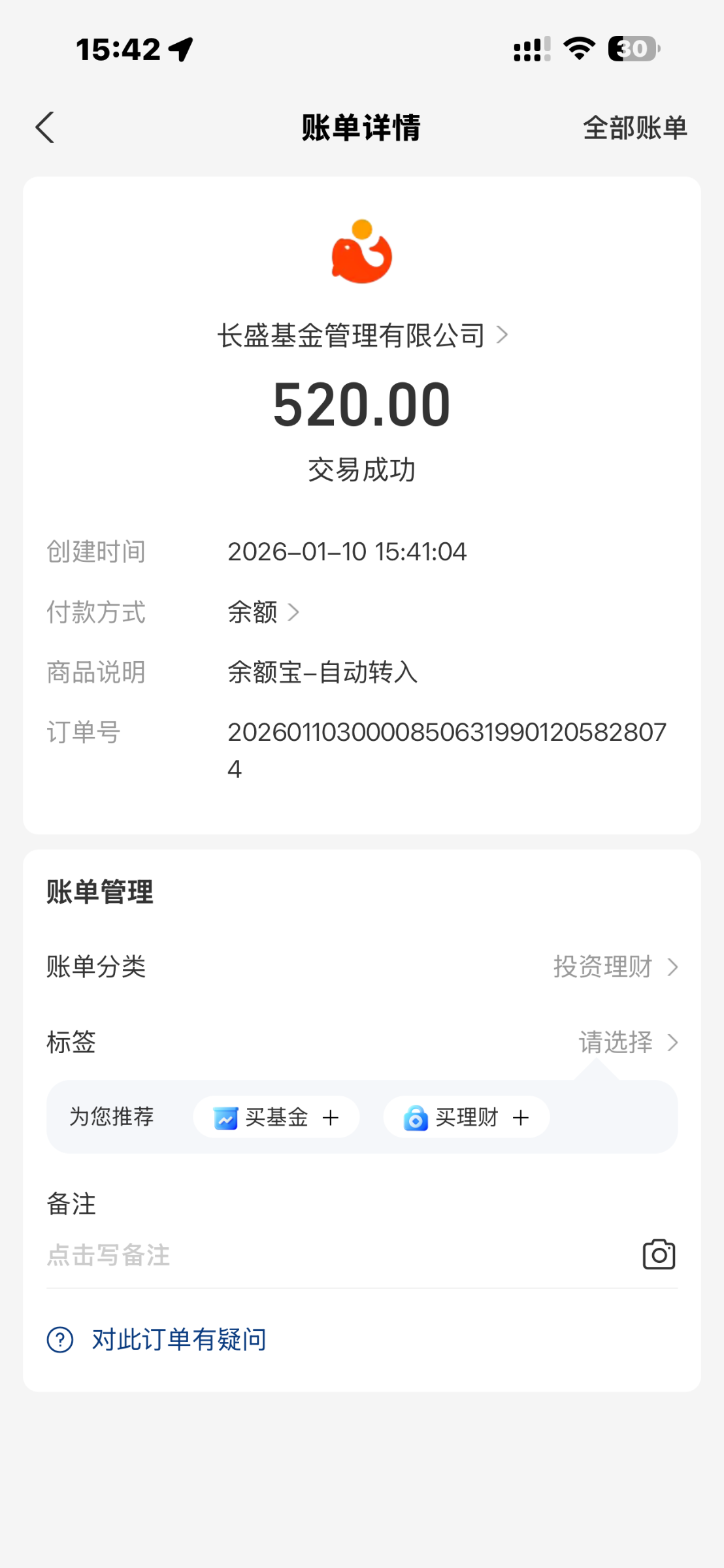Open the 余额 payment method details

[x=263, y=613]
